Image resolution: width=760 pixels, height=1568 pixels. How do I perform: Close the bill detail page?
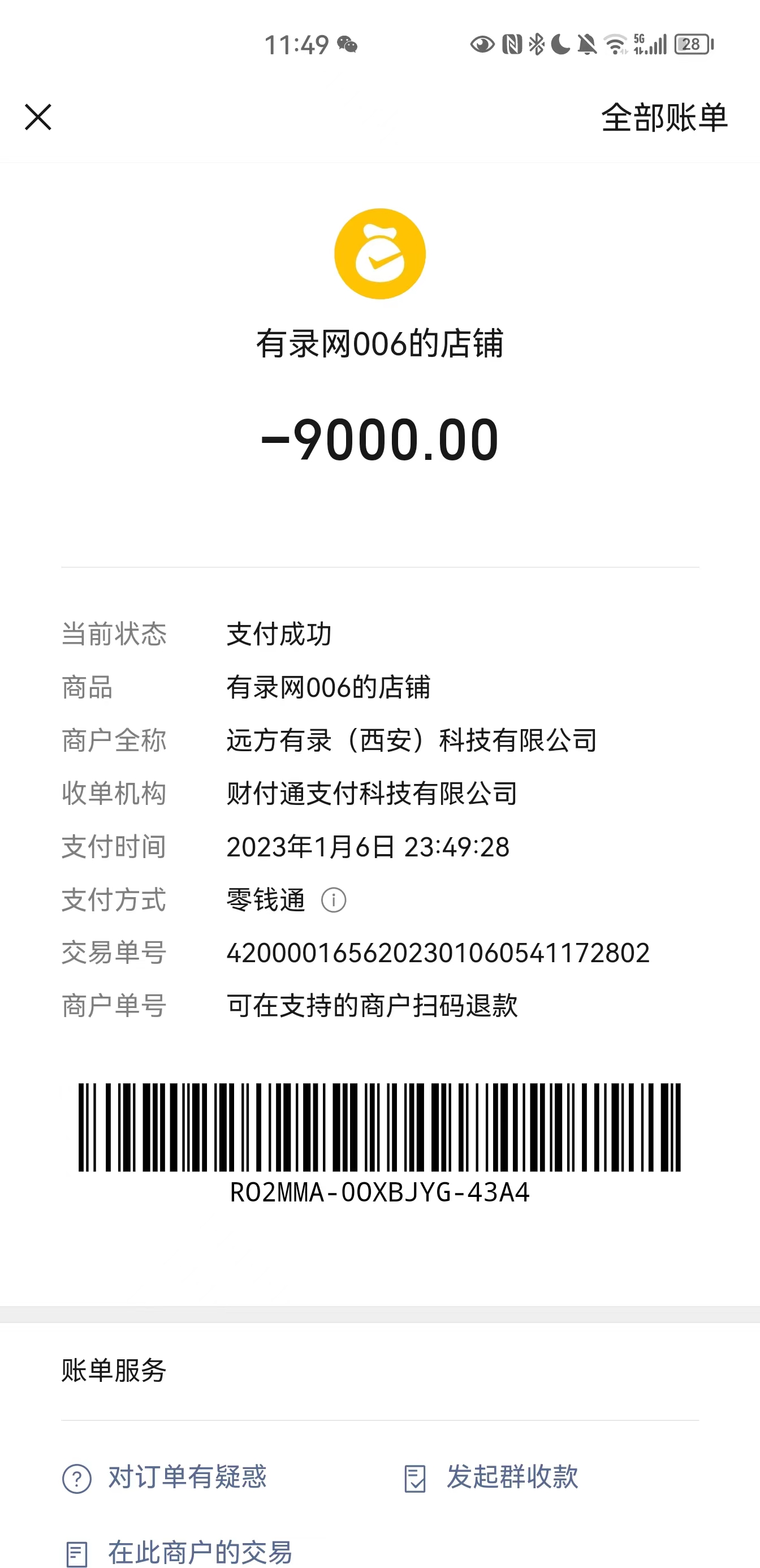tap(38, 117)
